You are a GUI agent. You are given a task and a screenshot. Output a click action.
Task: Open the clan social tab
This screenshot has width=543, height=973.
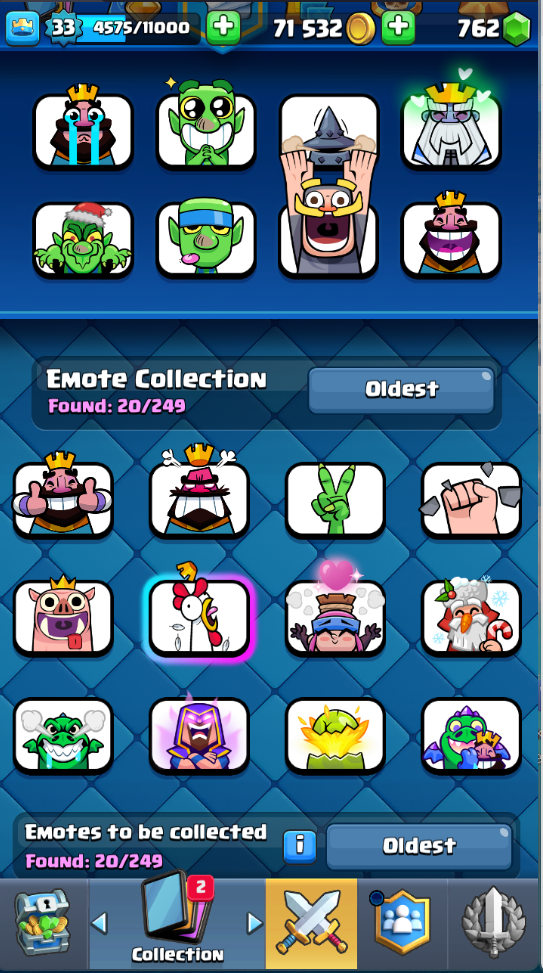pyautogui.click(x=402, y=923)
